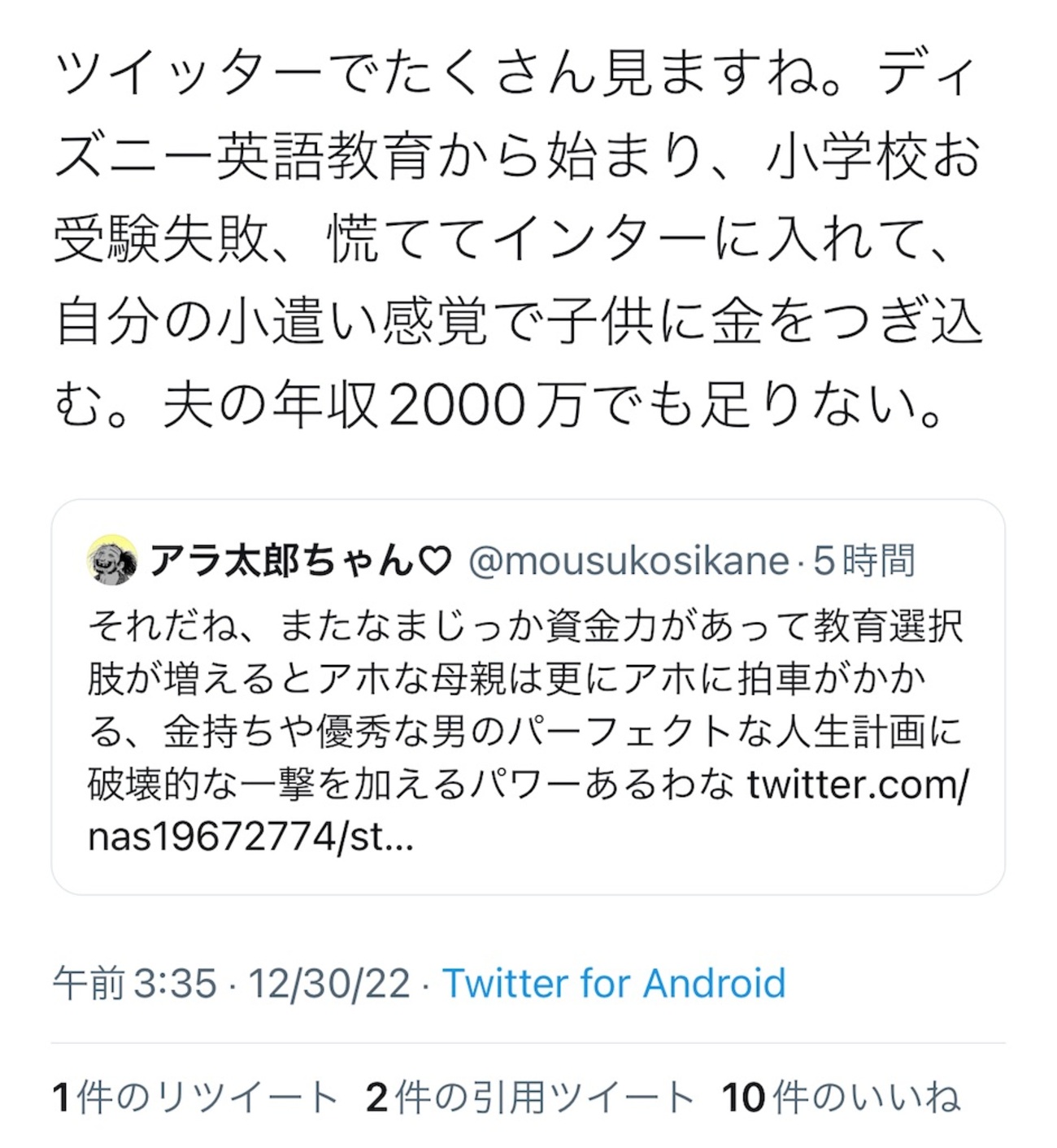Screen dimensions: 1057x1148
Task: View the 1件のリツイート list
Action: pos(195,1097)
